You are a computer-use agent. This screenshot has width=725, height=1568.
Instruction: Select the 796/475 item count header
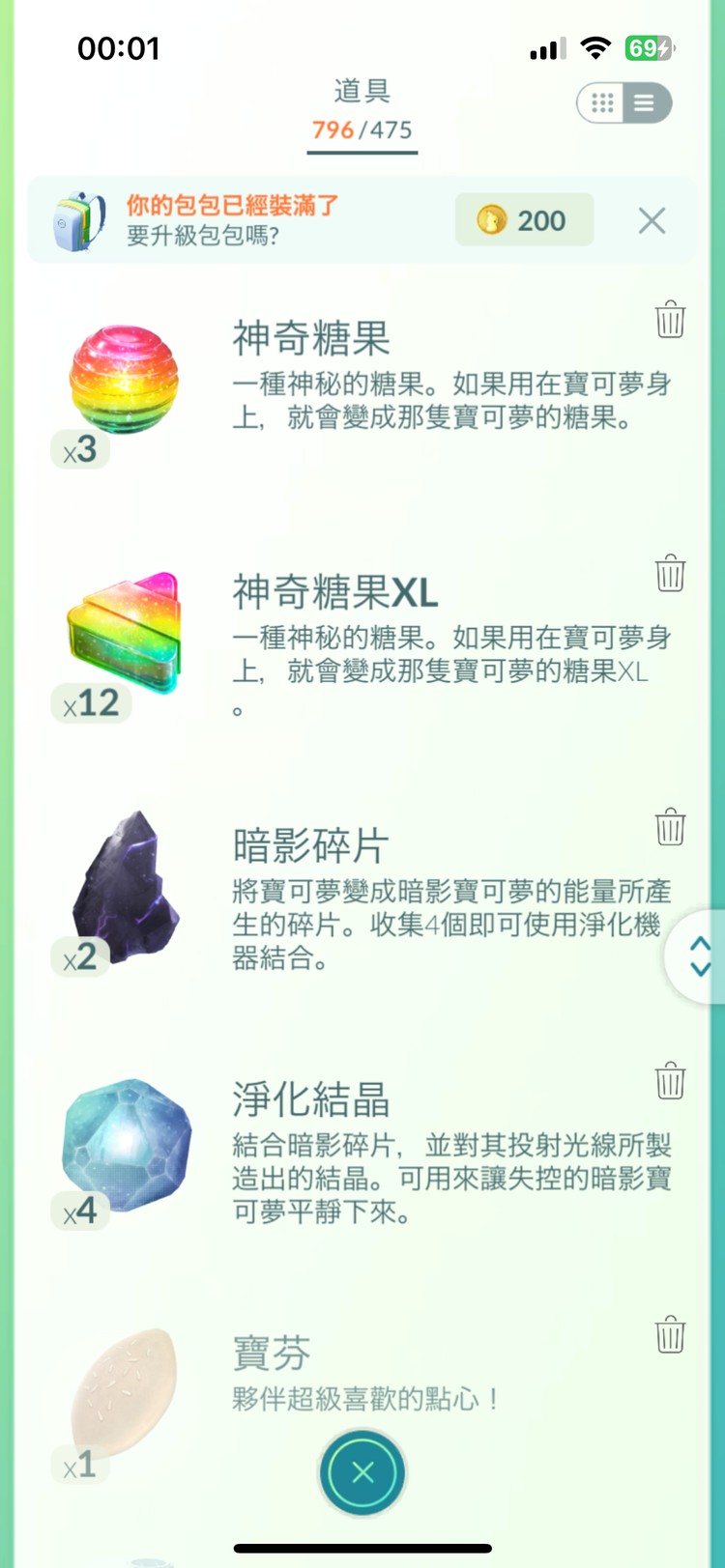pyautogui.click(x=362, y=129)
